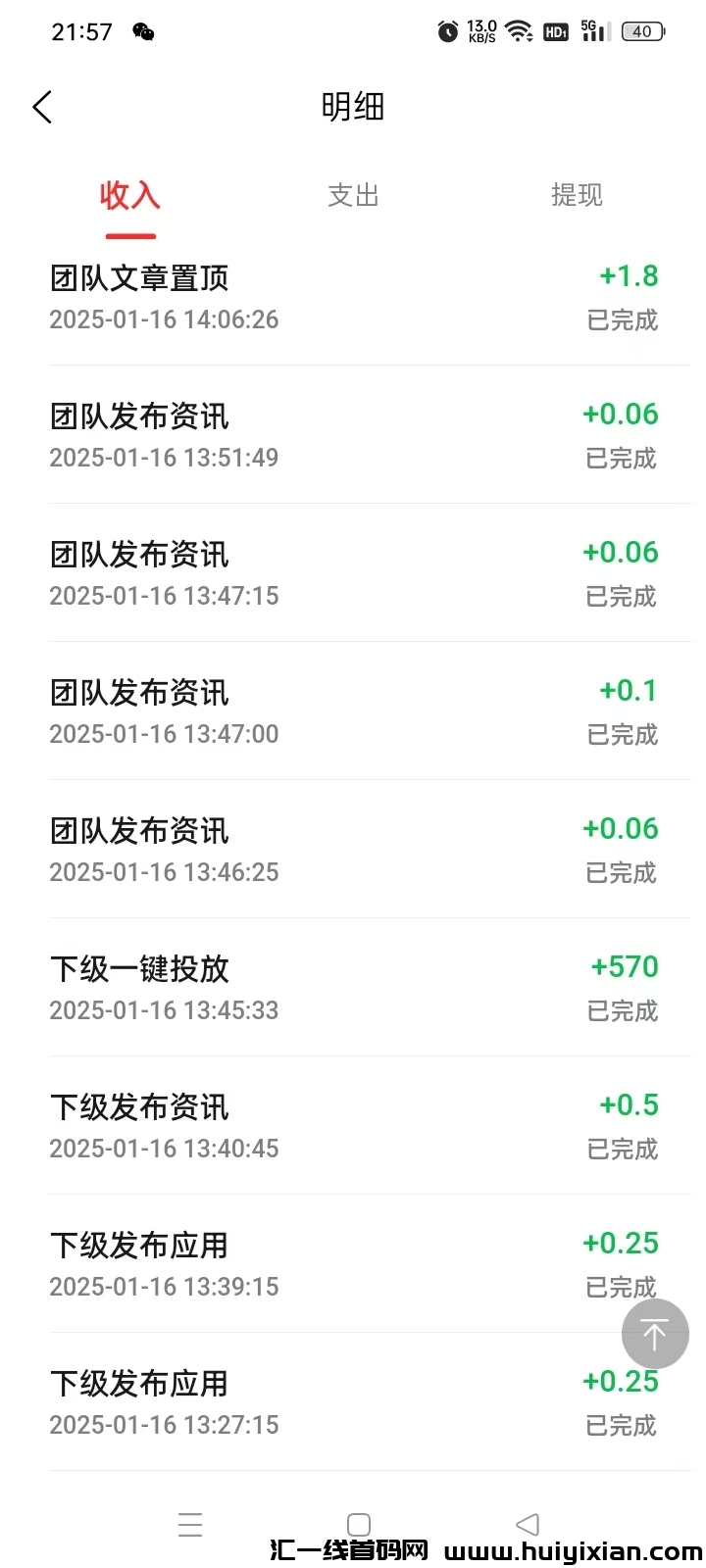Open the system recent apps menu

[190, 1524]
